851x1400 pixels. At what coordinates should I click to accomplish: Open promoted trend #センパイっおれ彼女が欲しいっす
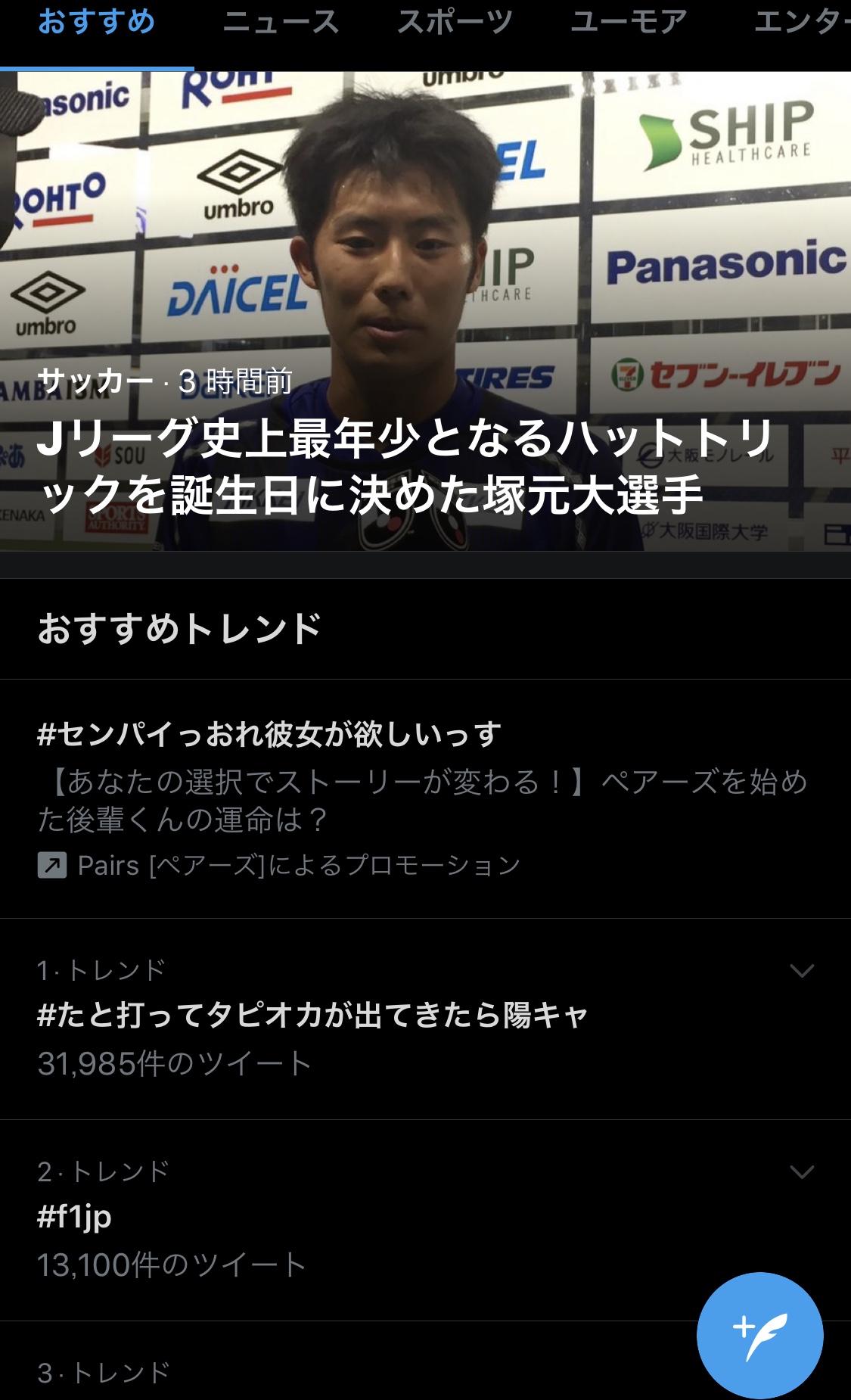(x=269, y=734)
